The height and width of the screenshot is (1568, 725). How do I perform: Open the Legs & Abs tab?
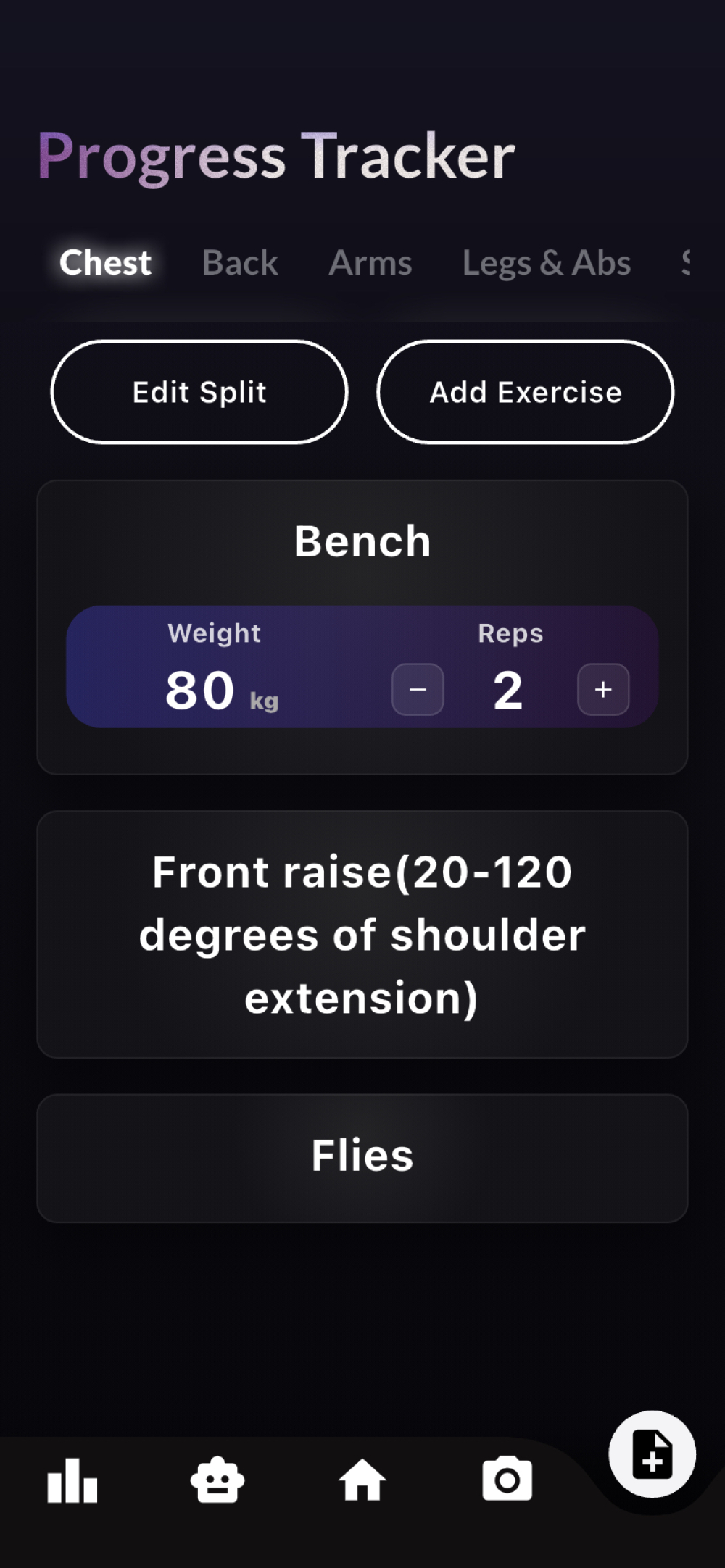click(547, 262)
